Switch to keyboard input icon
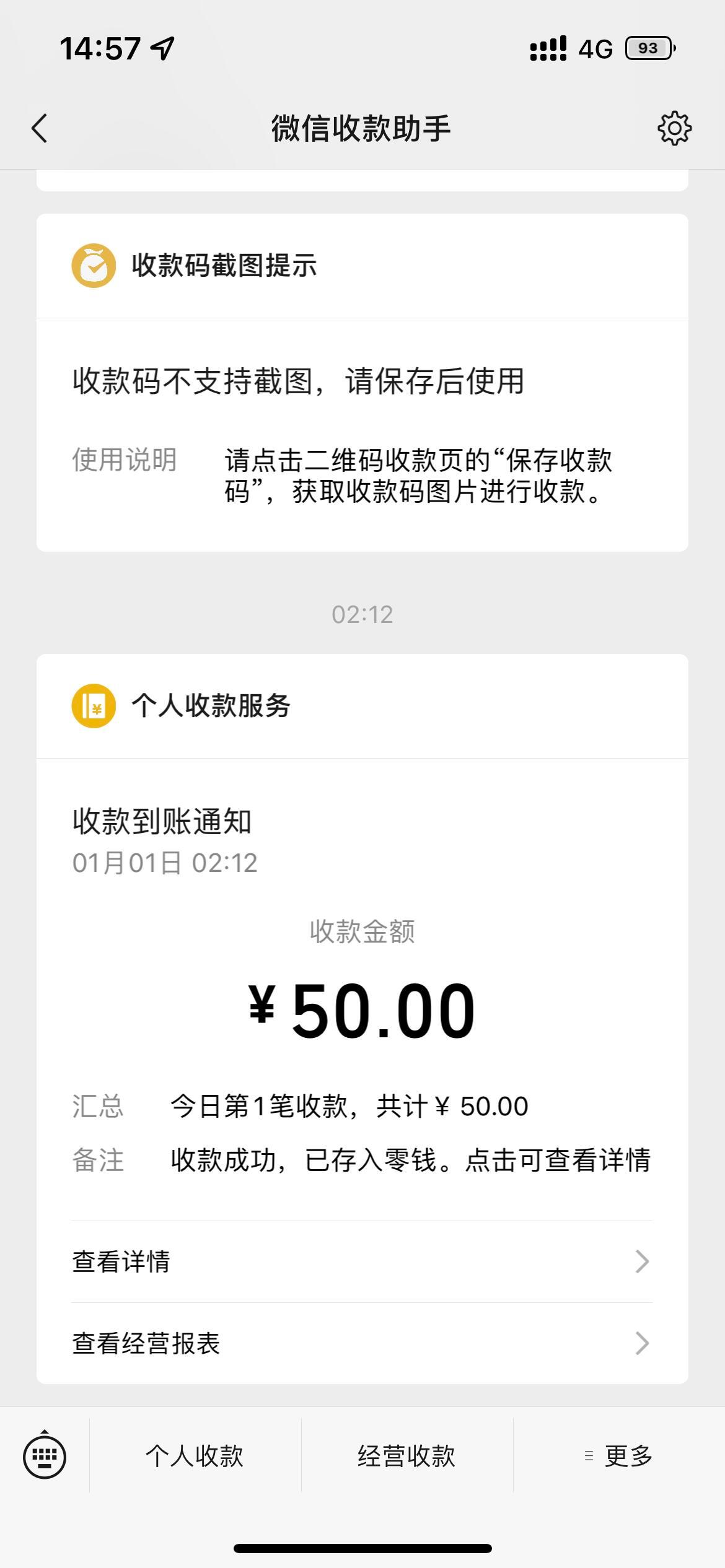The width and height of the screenshot is (725, 1568). [x=45, y=1455]
